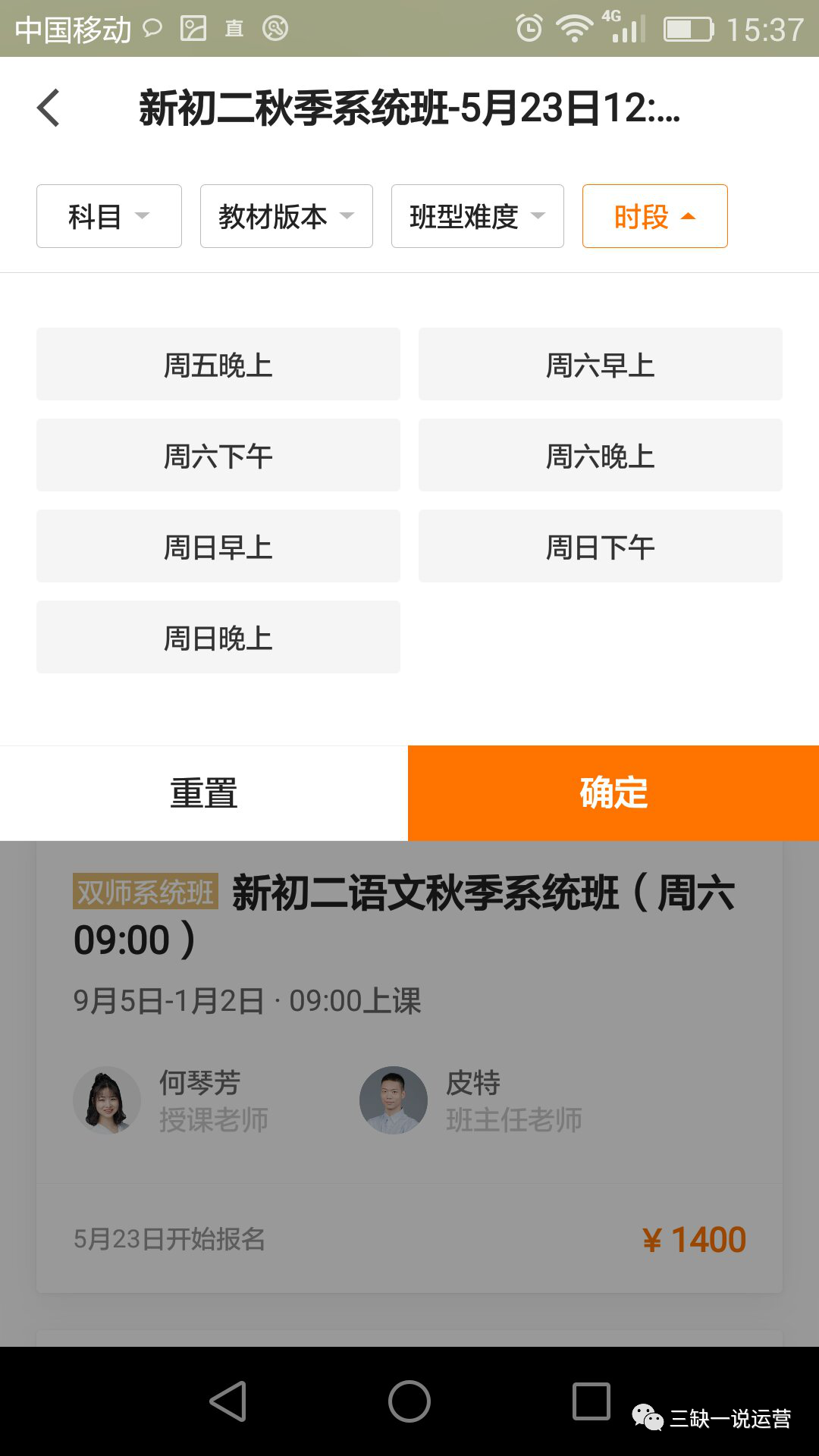Viewport: 819px width, 1456px height.
Task: Tap 何琴芳's teacher avatar photo
Action: coord(107,1100)
